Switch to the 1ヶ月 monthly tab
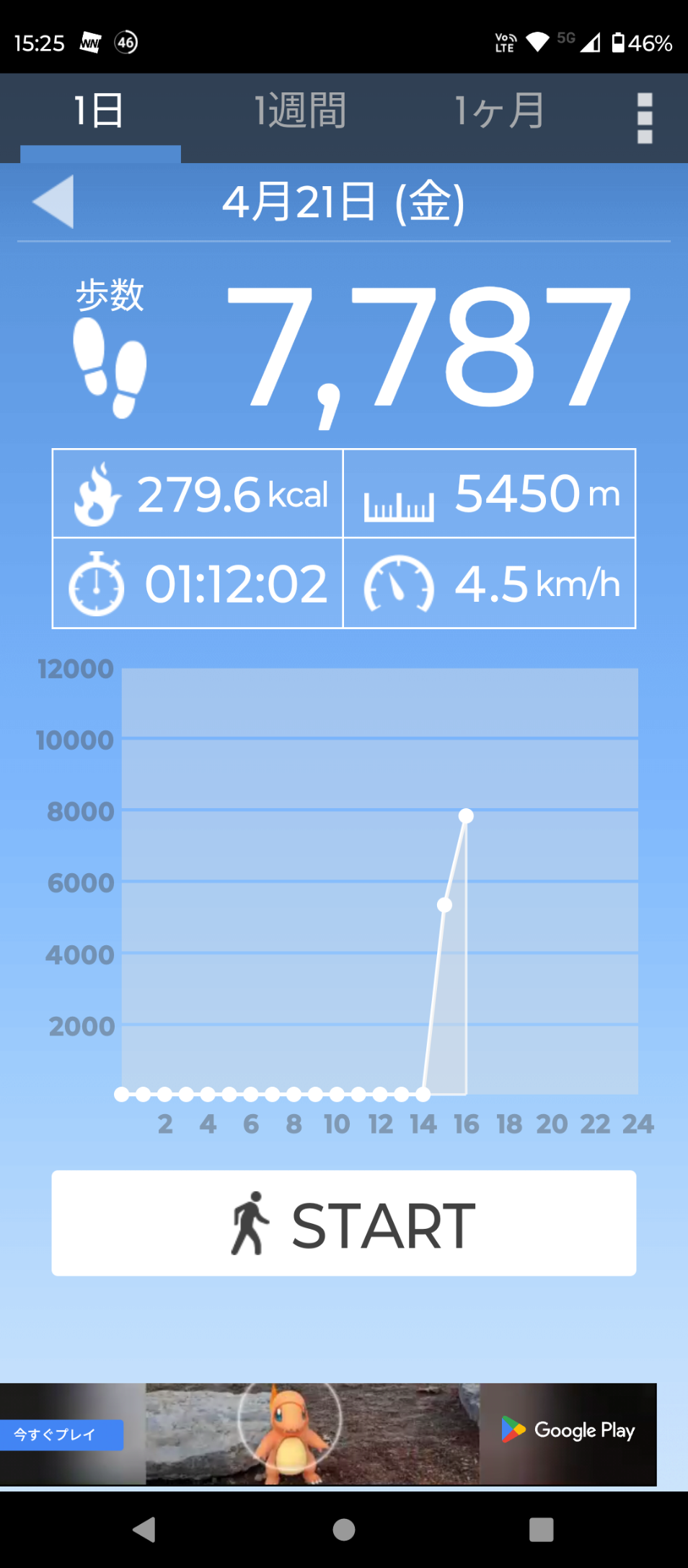 [499, 112]
